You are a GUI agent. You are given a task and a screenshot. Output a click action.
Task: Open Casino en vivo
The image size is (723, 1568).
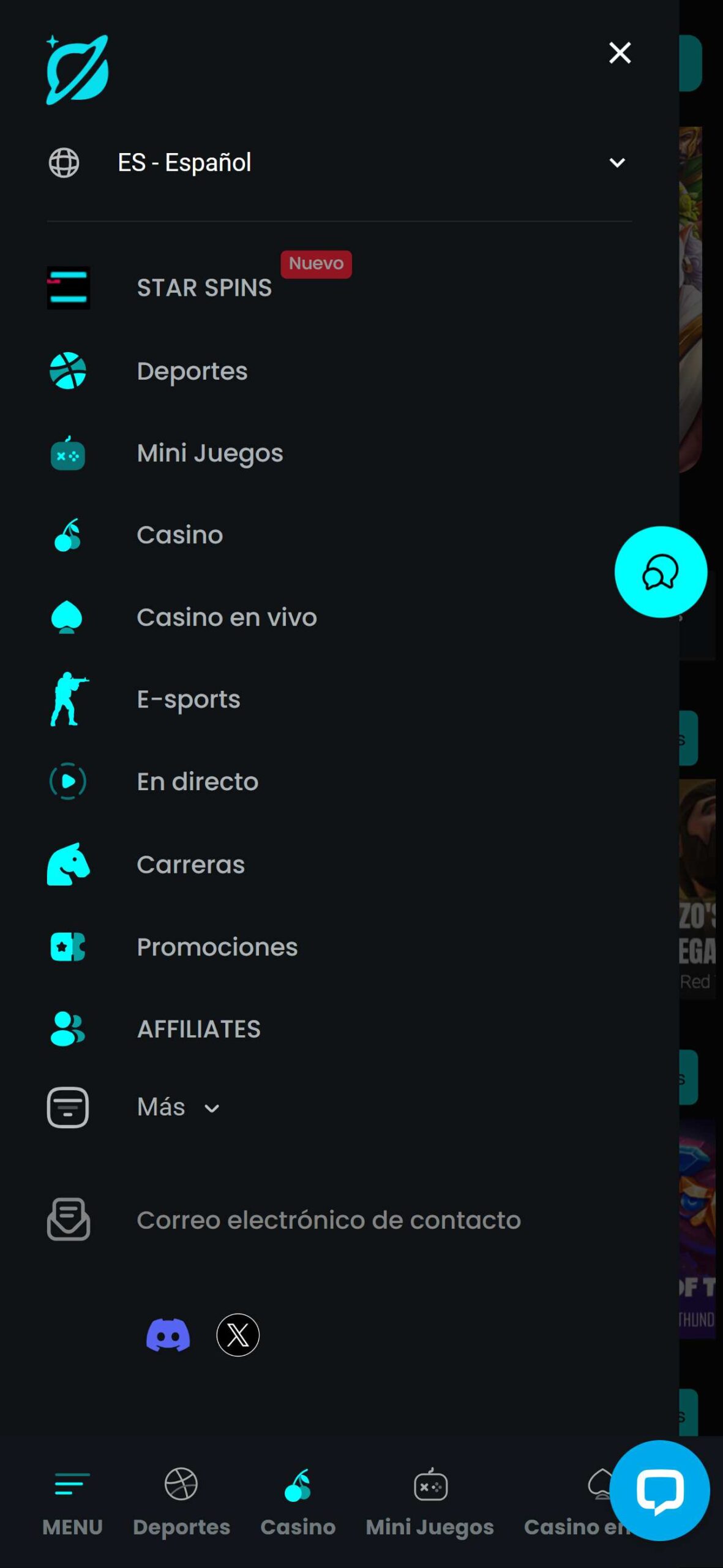click(227, 617)
